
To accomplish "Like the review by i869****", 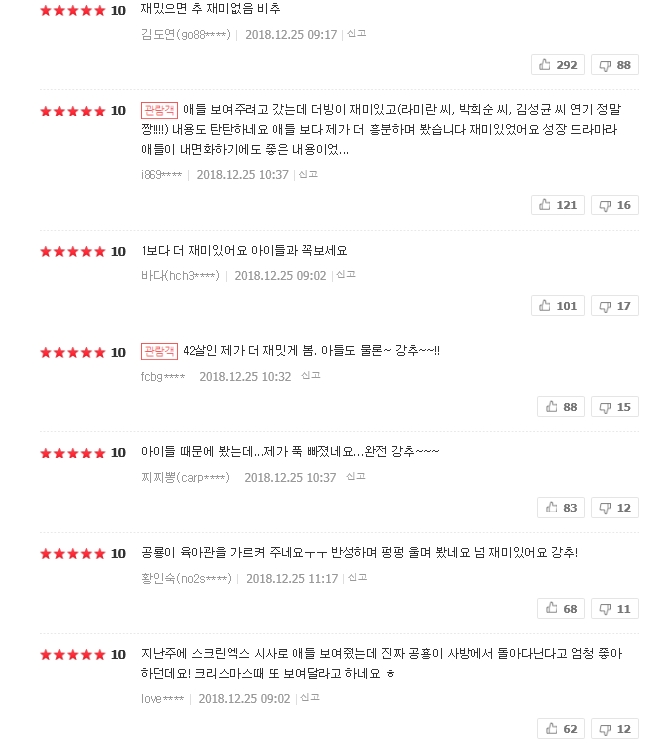I will [558, 205].
